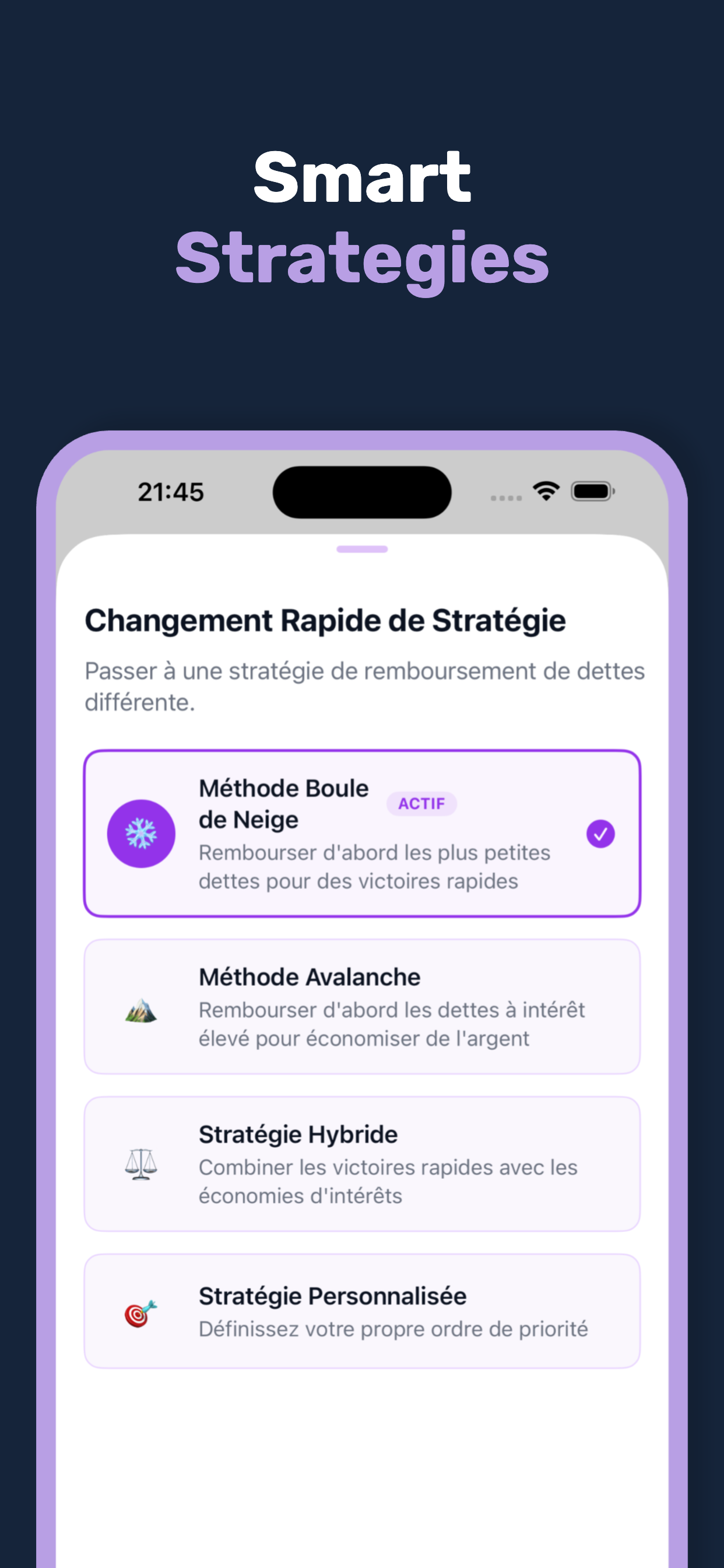Screen dimensions: 724x1568
Task: Click the snowflake icon for Méthode Boule de Neige
Action: pos(141,834)
